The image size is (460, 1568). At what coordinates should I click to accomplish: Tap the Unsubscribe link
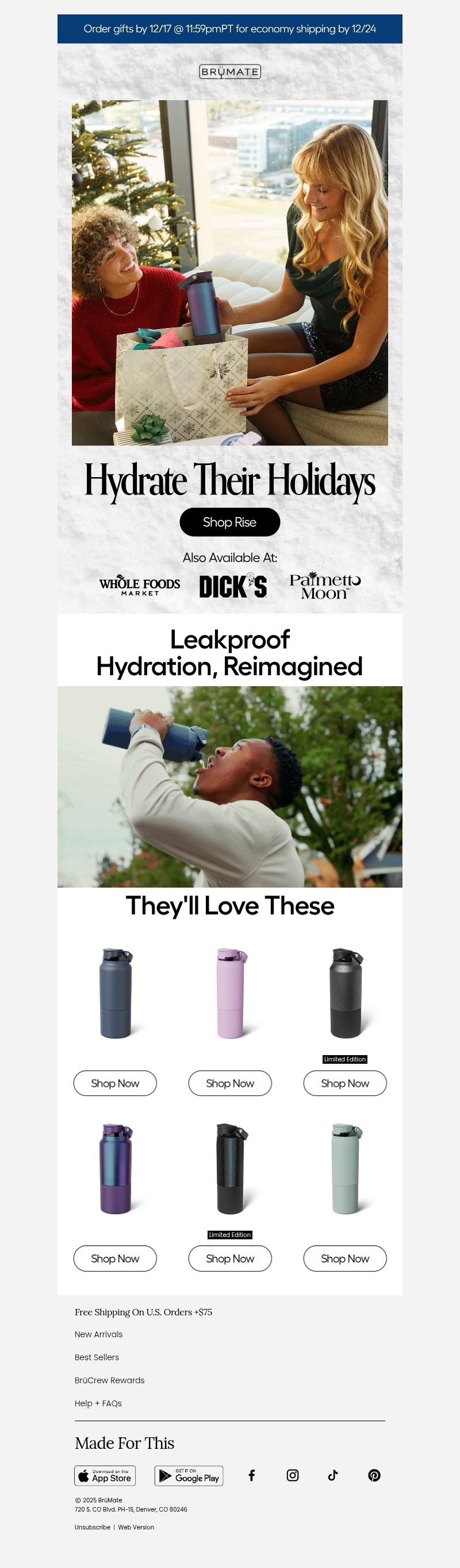tap(93, 1527)
